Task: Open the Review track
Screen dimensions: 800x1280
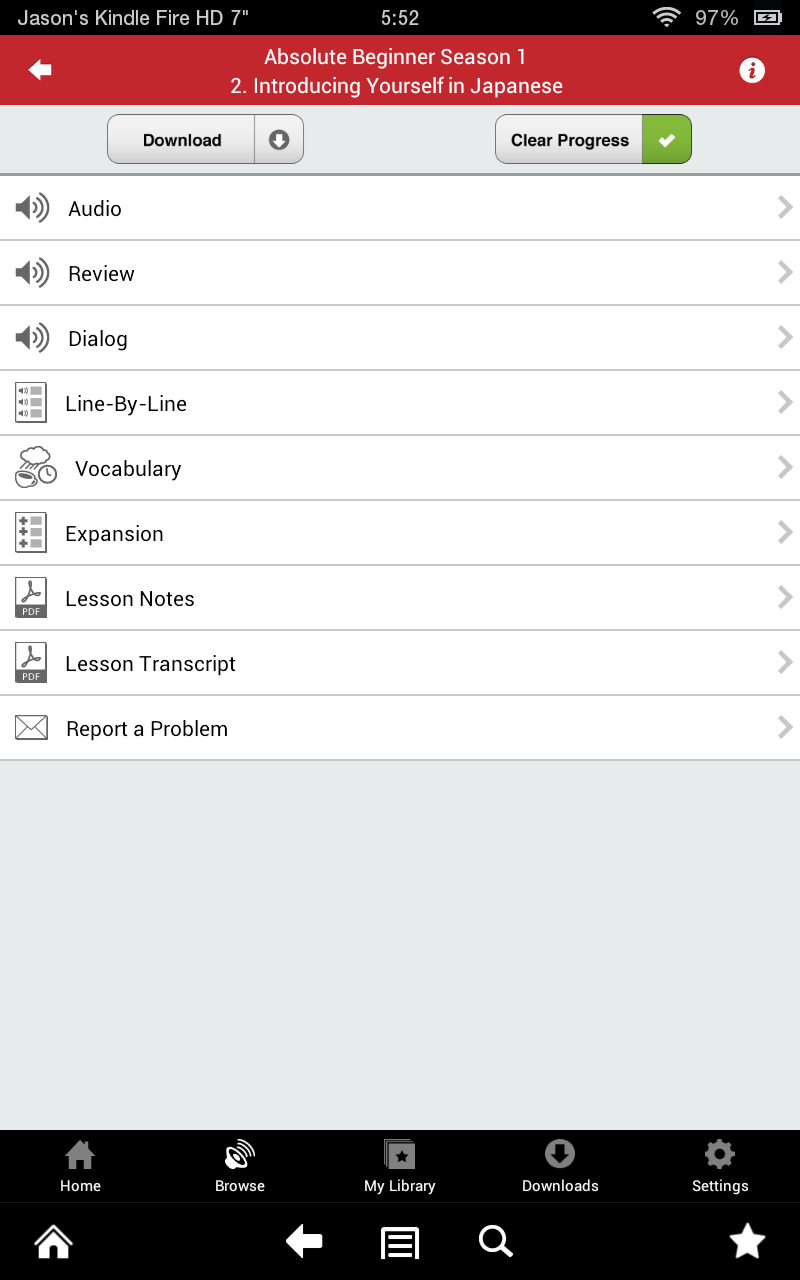Action: (x=400, y=273)
